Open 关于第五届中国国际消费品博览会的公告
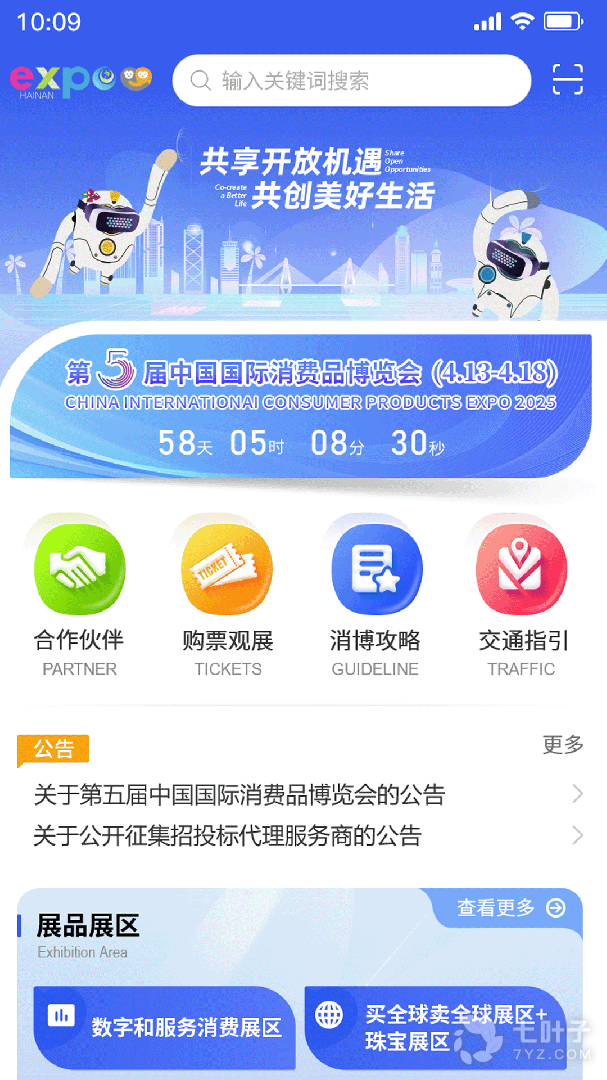 pos(239,795)
